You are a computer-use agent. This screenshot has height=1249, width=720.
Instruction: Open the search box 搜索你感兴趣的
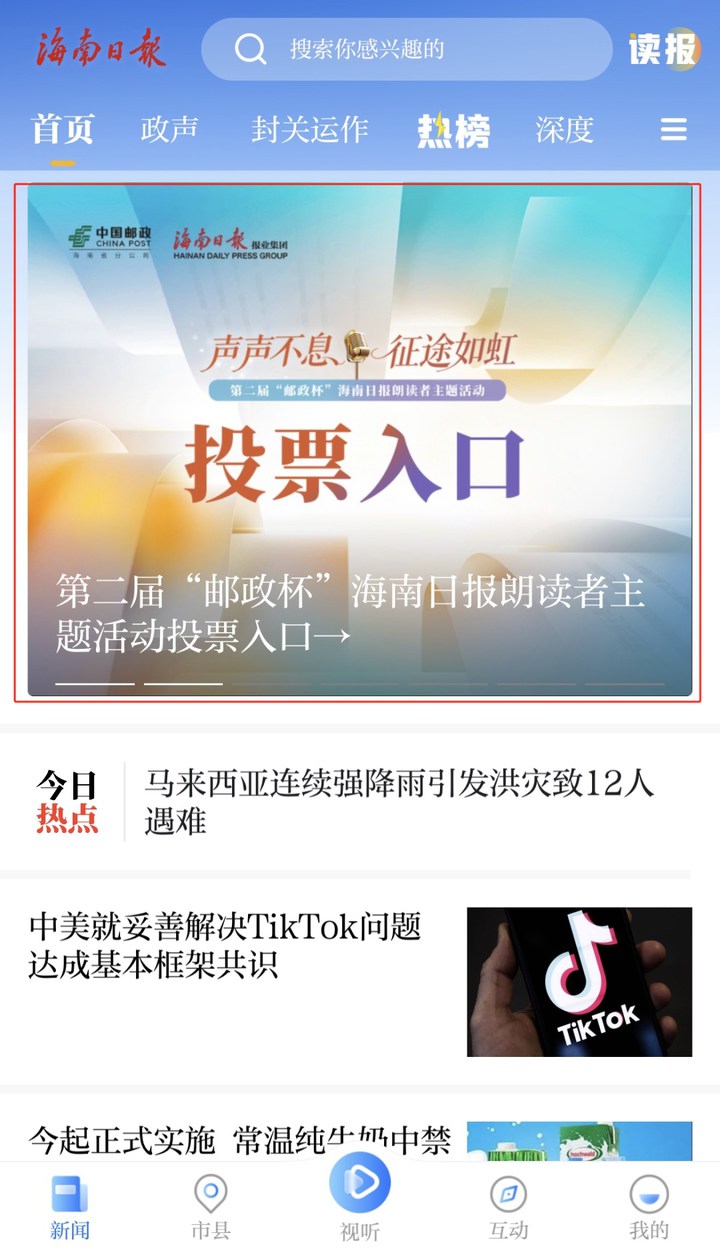click(405, 49)
